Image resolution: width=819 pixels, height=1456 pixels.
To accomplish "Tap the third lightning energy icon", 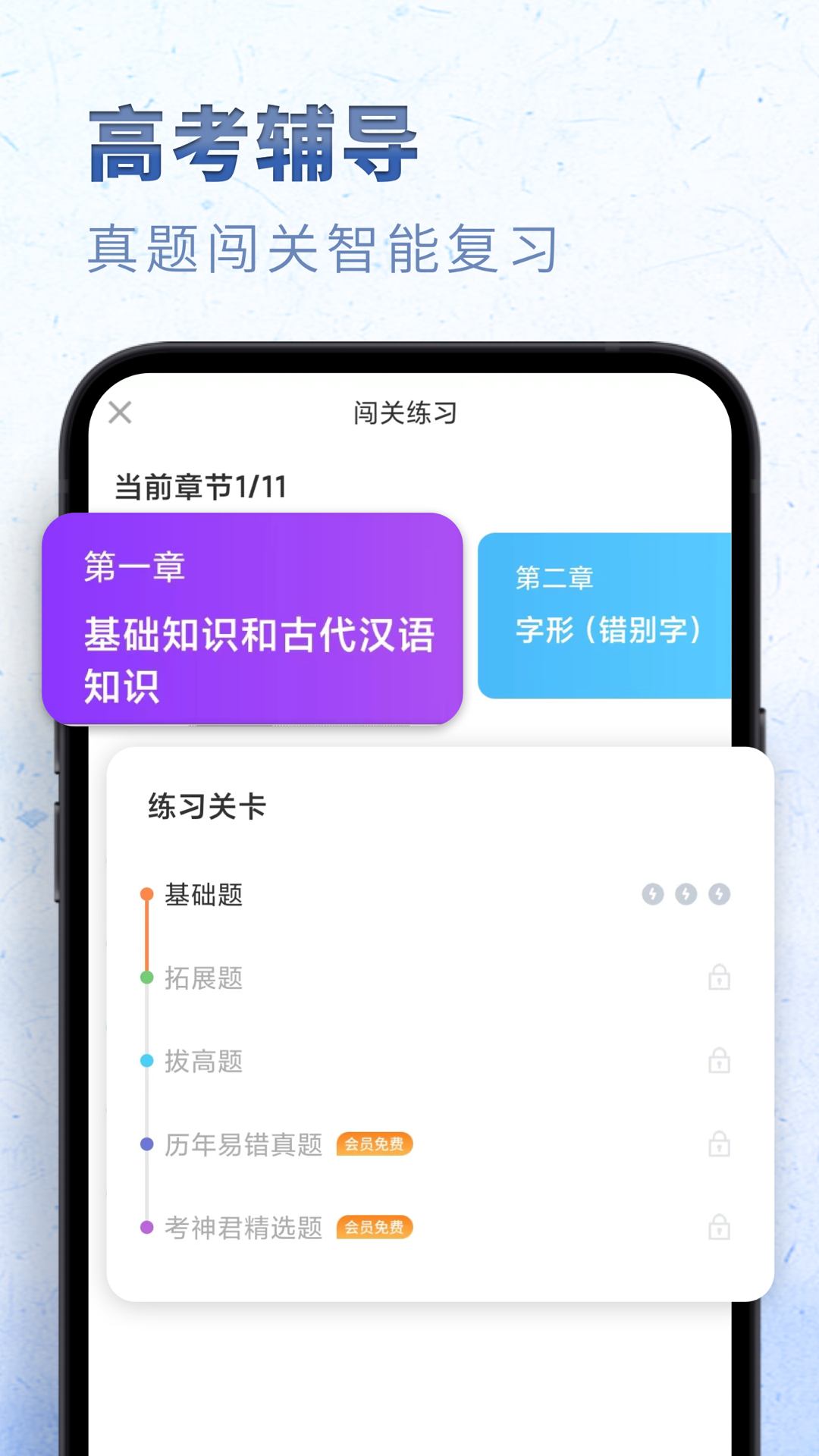I will (x=718, y=896).
